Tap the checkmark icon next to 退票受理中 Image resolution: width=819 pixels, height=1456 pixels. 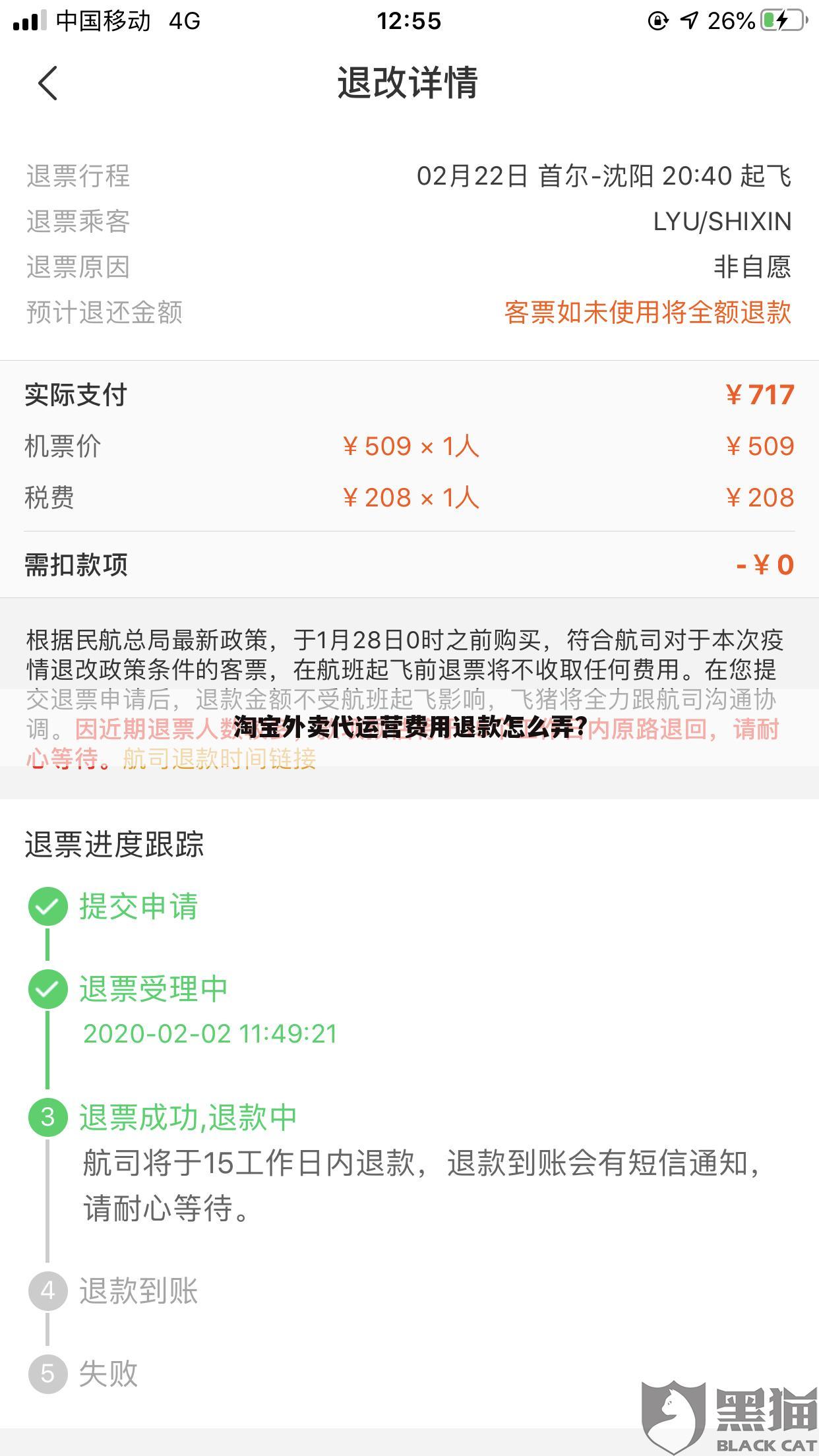(x=47, y=988)
